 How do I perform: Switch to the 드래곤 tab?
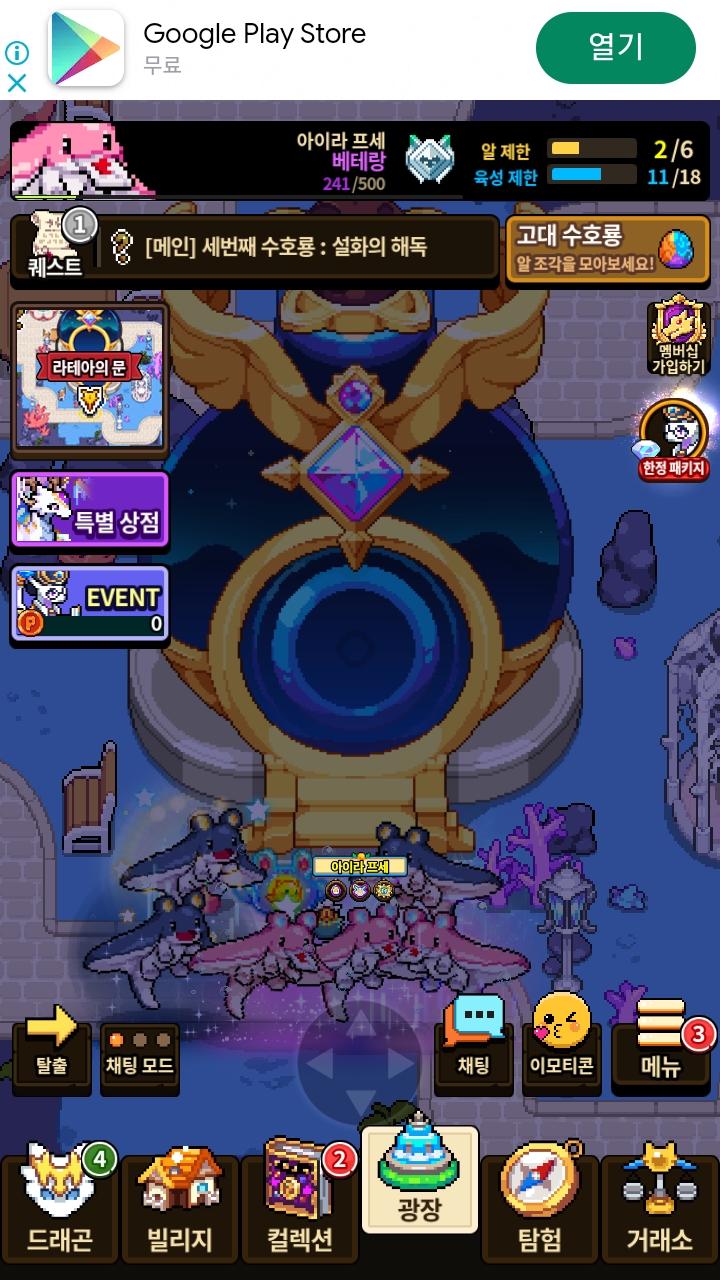click(60, 1207)
